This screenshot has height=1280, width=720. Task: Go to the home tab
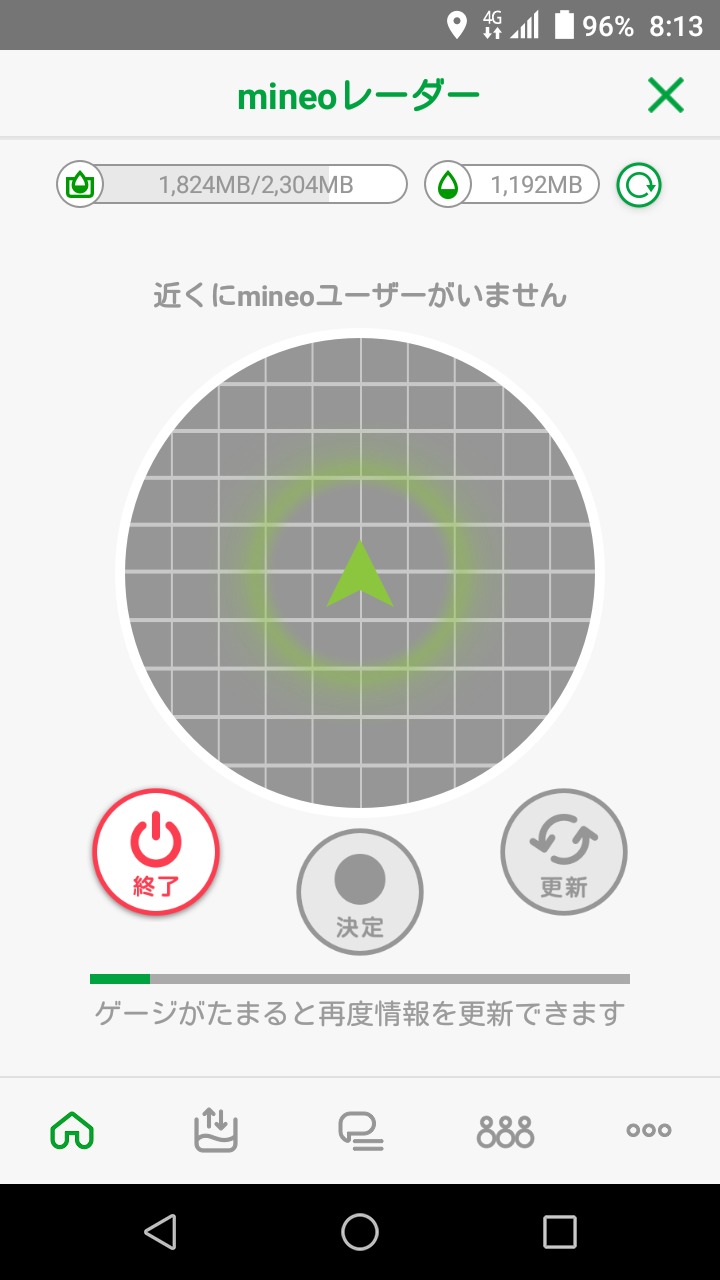pos(72,1131)
